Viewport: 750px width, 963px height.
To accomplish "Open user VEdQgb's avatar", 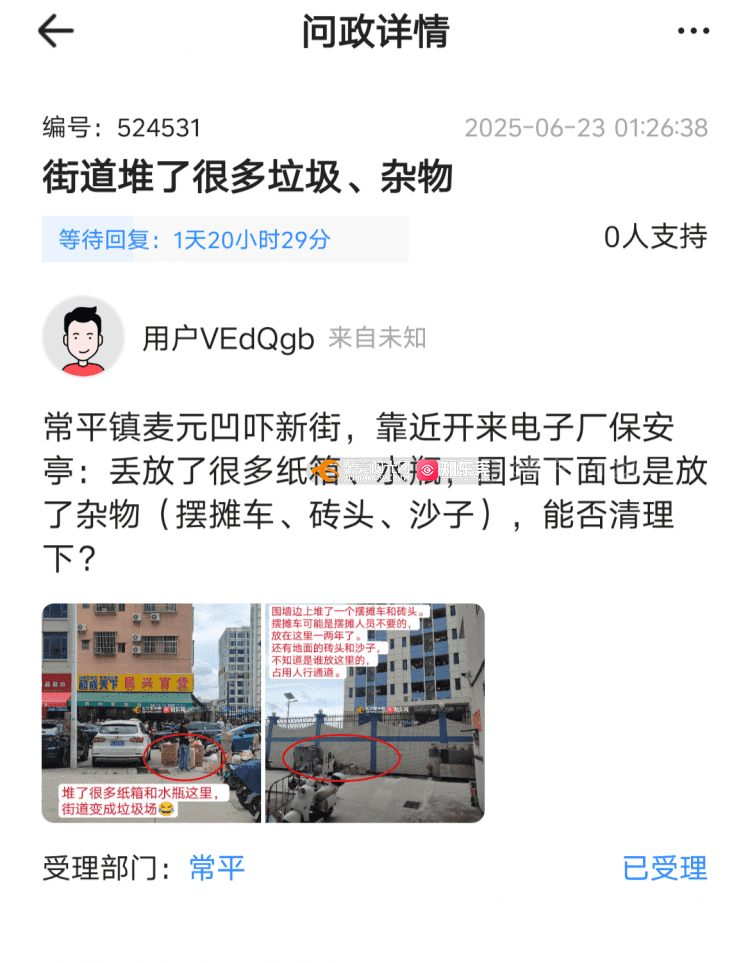I will [x=83, y=337].
